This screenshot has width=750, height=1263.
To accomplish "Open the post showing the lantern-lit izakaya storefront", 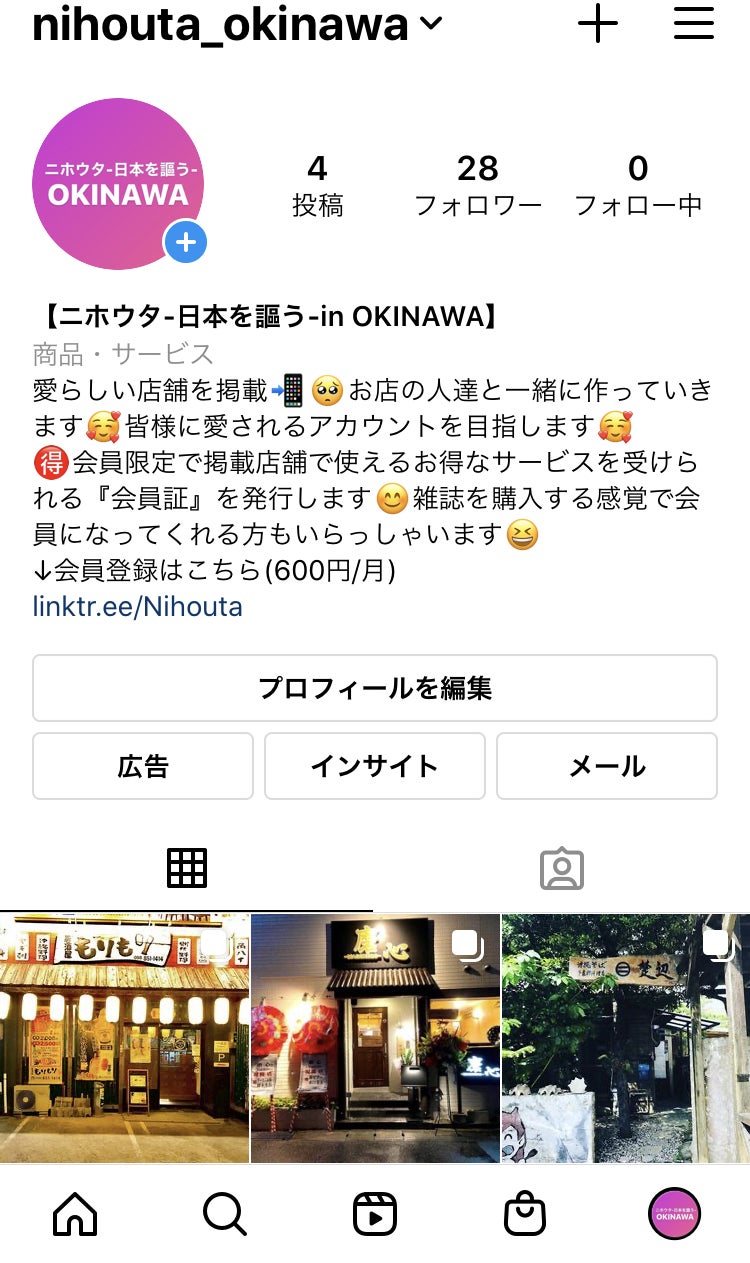I will tap(124, 1038).
